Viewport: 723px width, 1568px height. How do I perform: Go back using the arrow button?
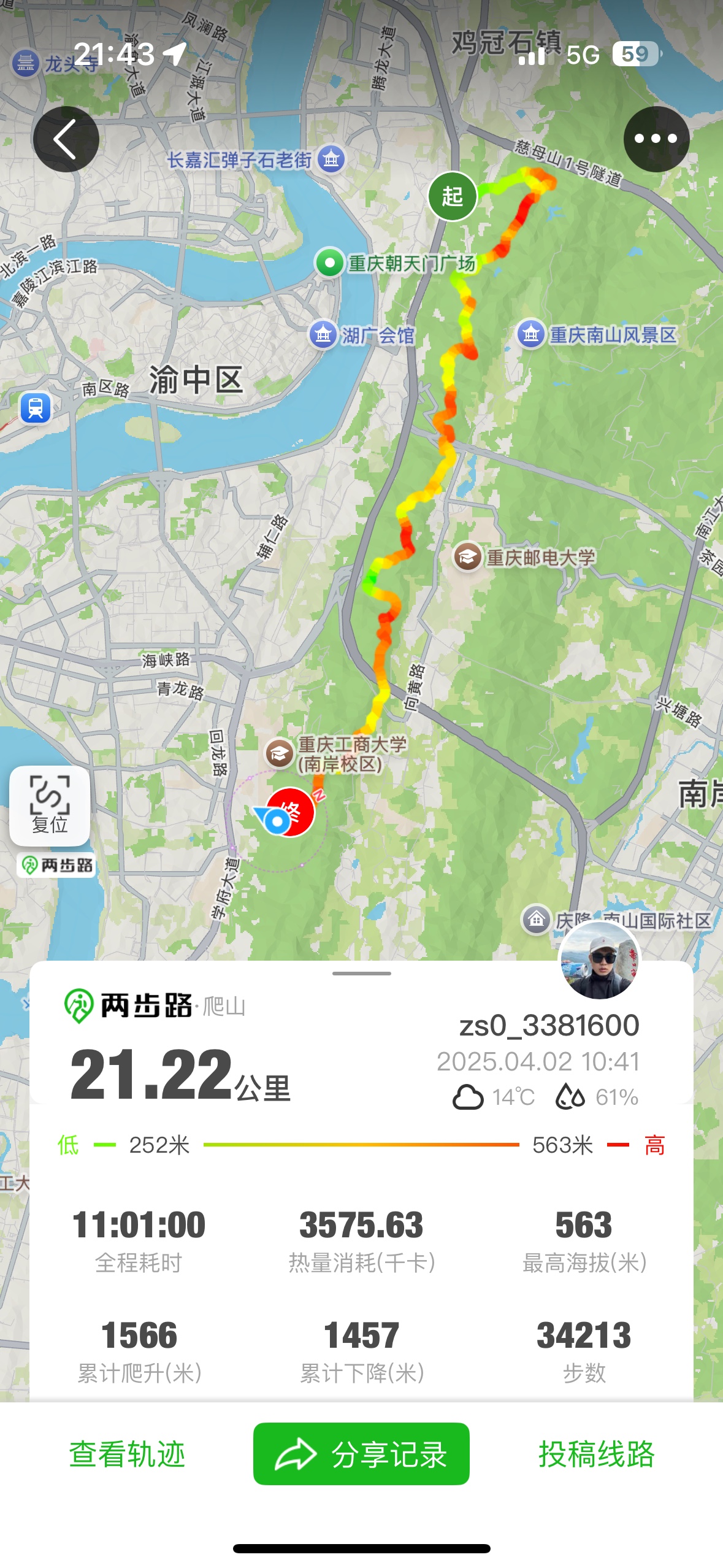pyautogui.click(x=66, y=139)
